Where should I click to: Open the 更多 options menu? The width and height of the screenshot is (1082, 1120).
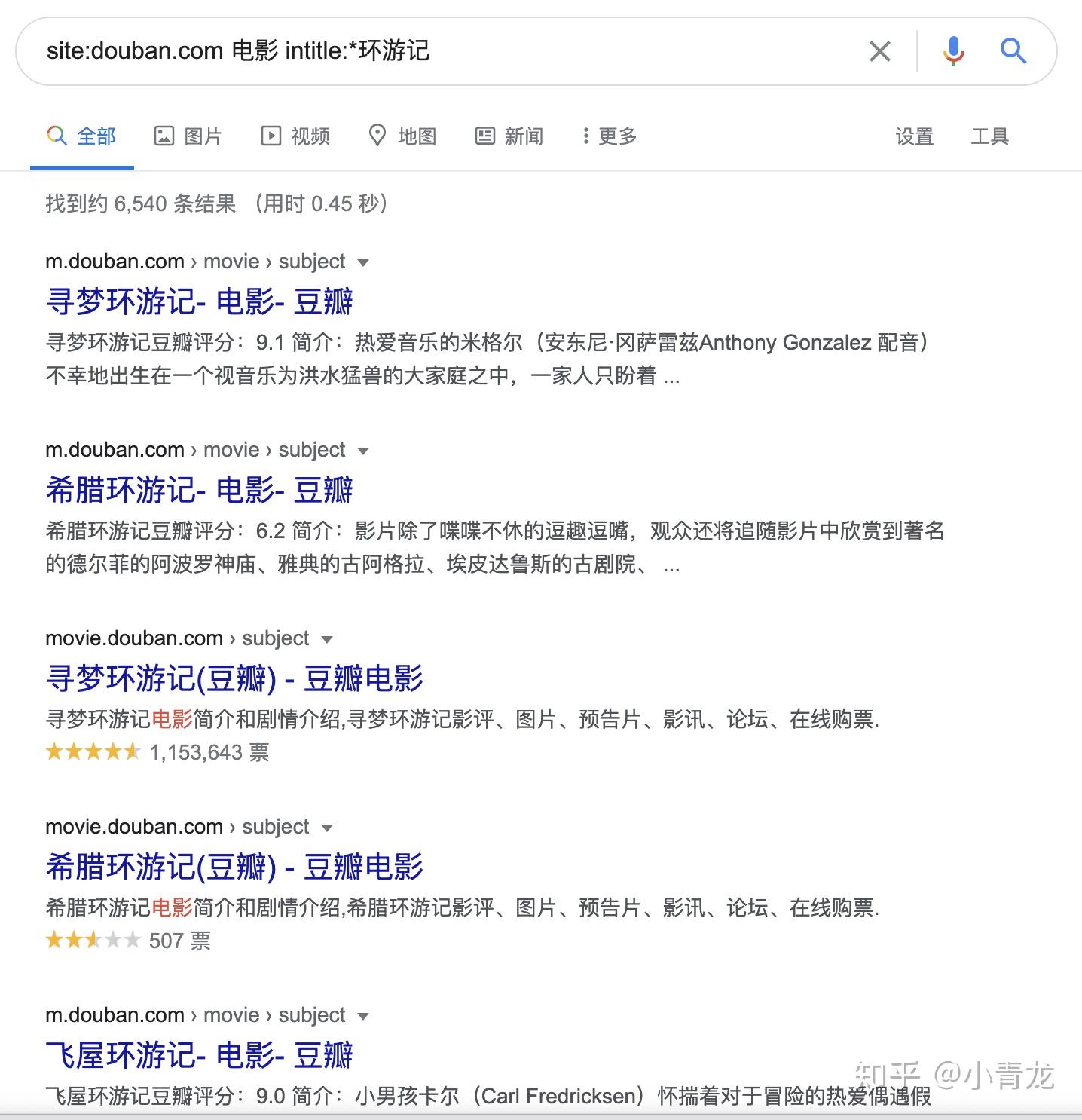[609, 136]
